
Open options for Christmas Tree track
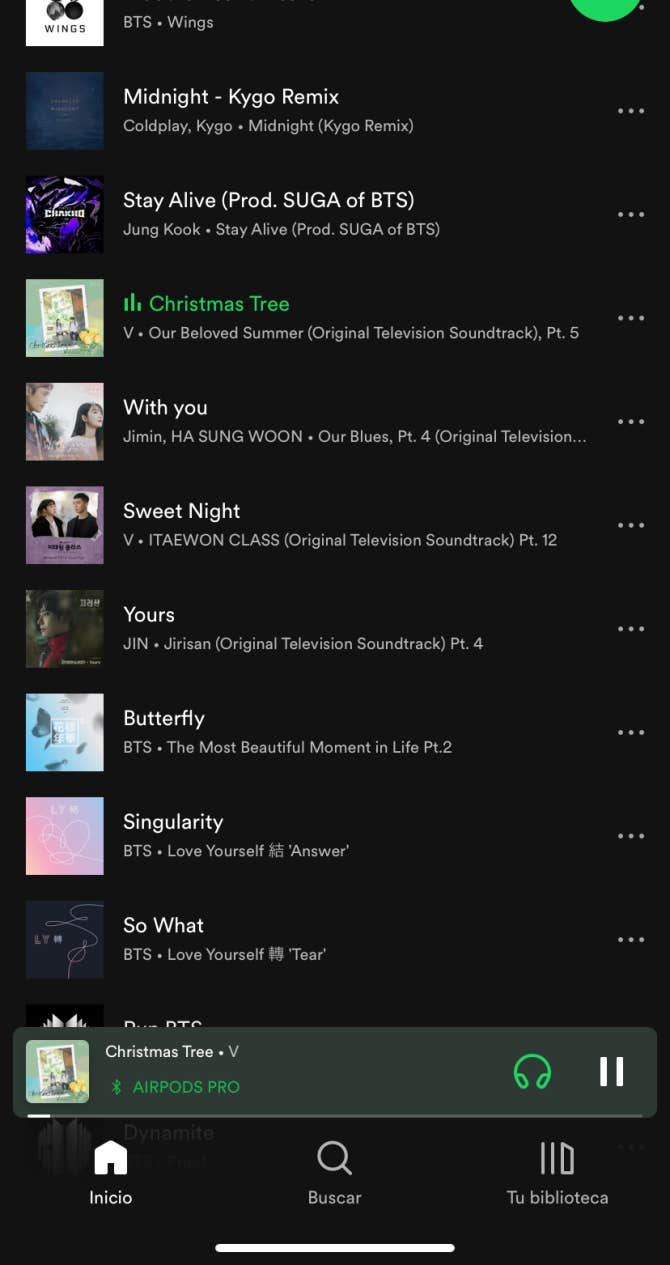(x=631, y=318)
